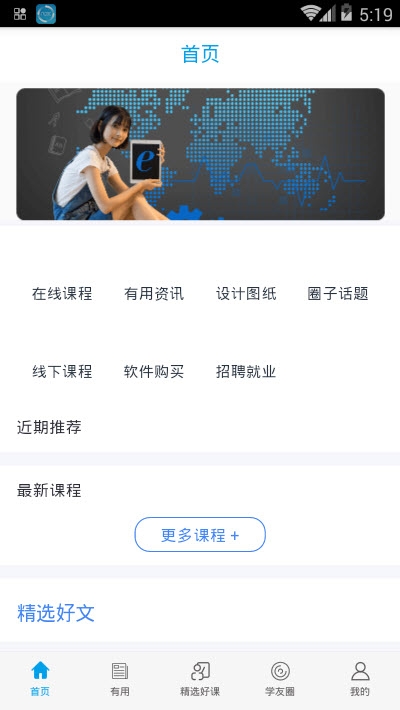Open 软件购买 section

coord(154,371)
